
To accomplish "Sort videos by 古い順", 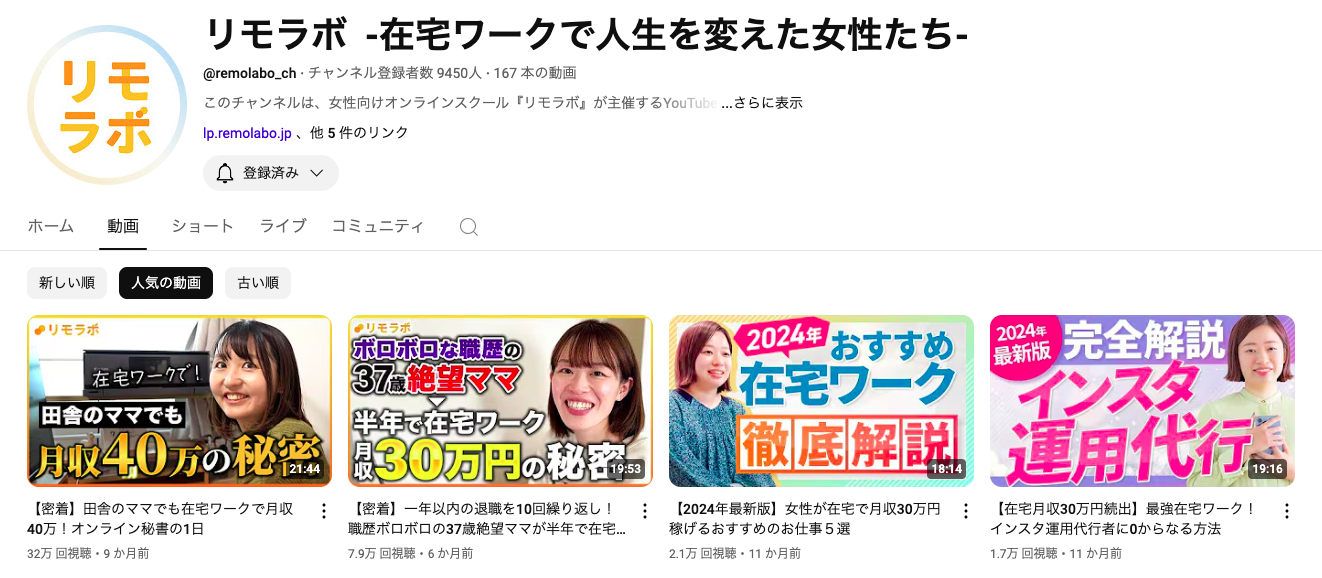I will click(x=258, y=283).
